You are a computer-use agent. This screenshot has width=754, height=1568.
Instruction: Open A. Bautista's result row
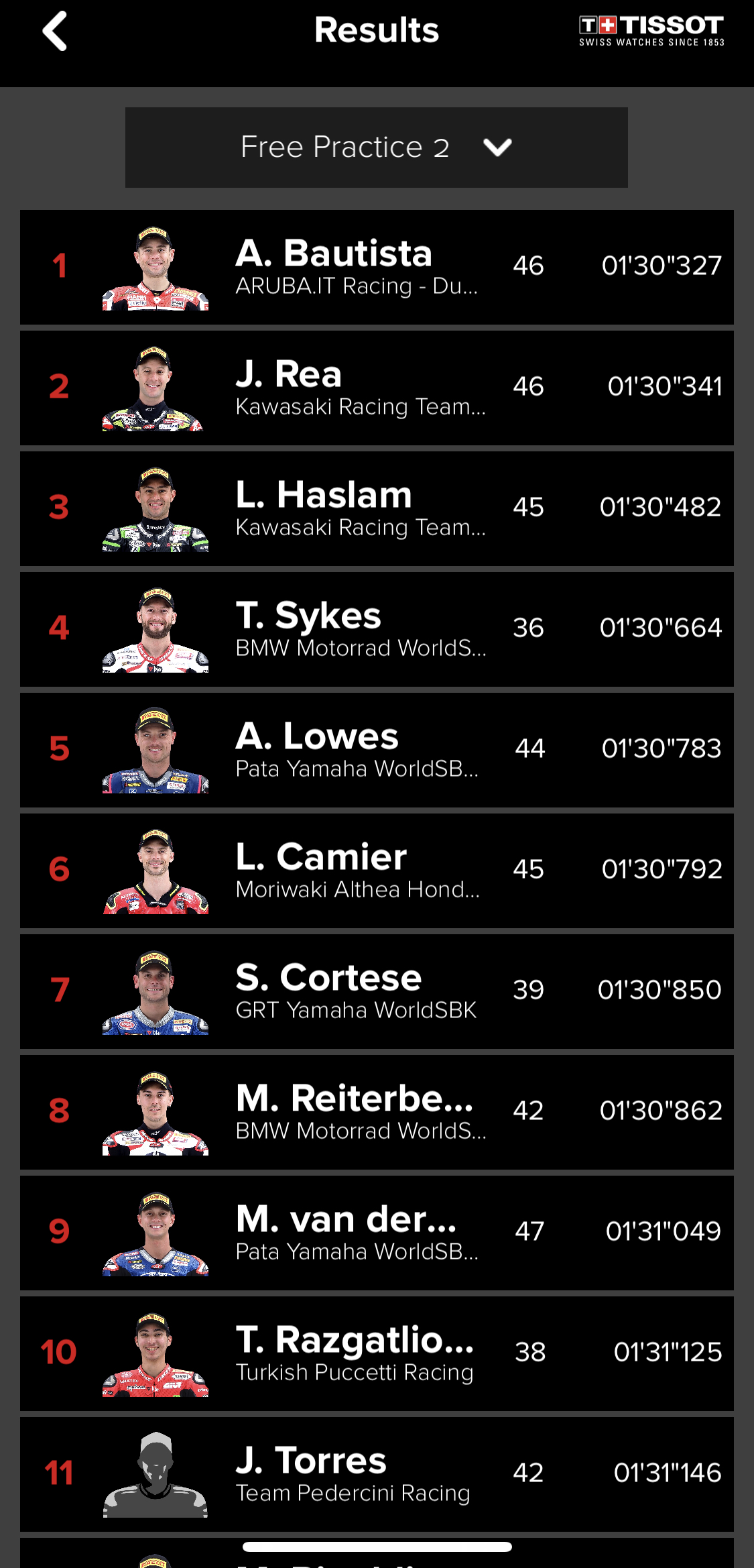coord(376,267)
